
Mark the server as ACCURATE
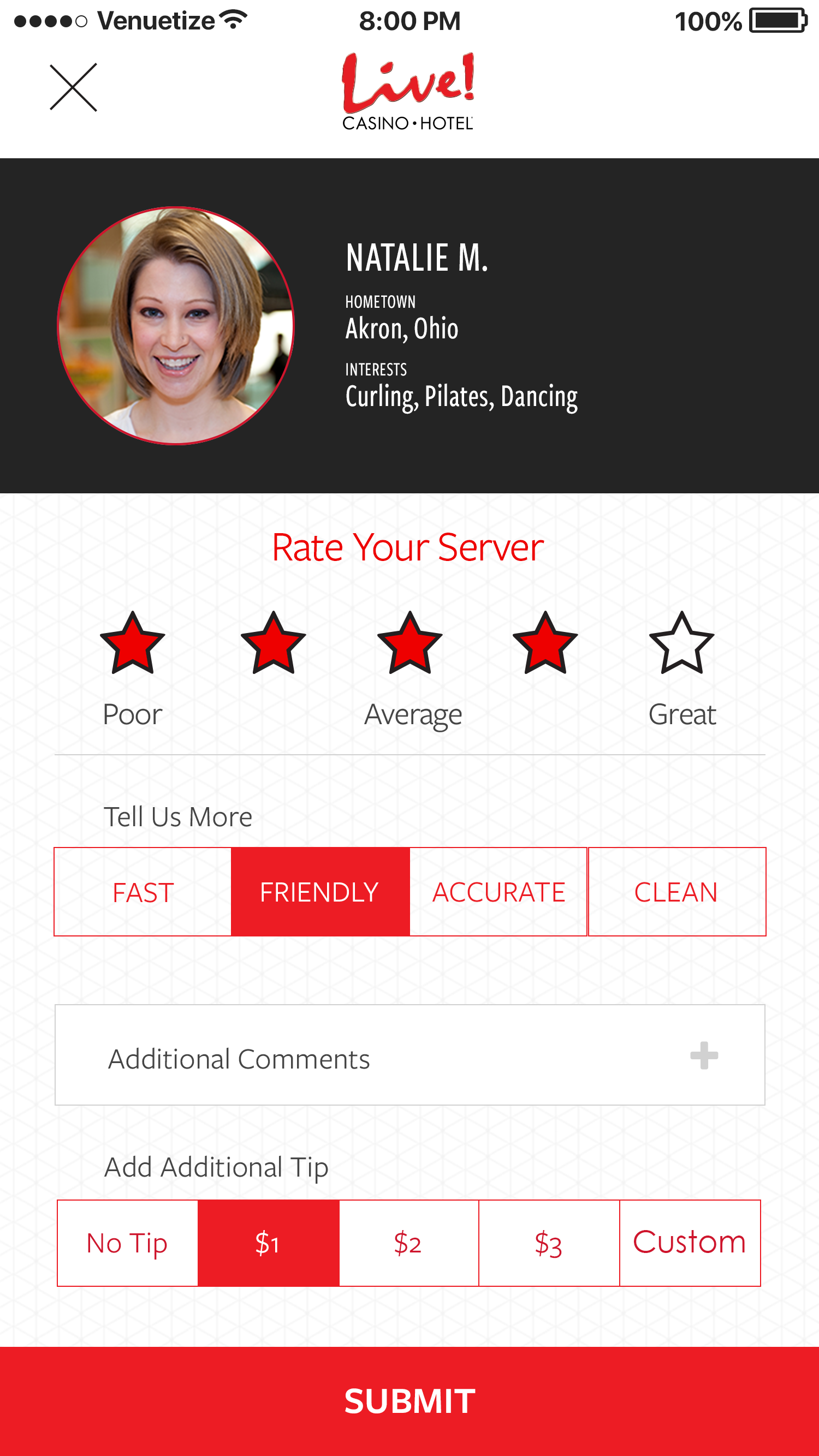click(498, 892)
